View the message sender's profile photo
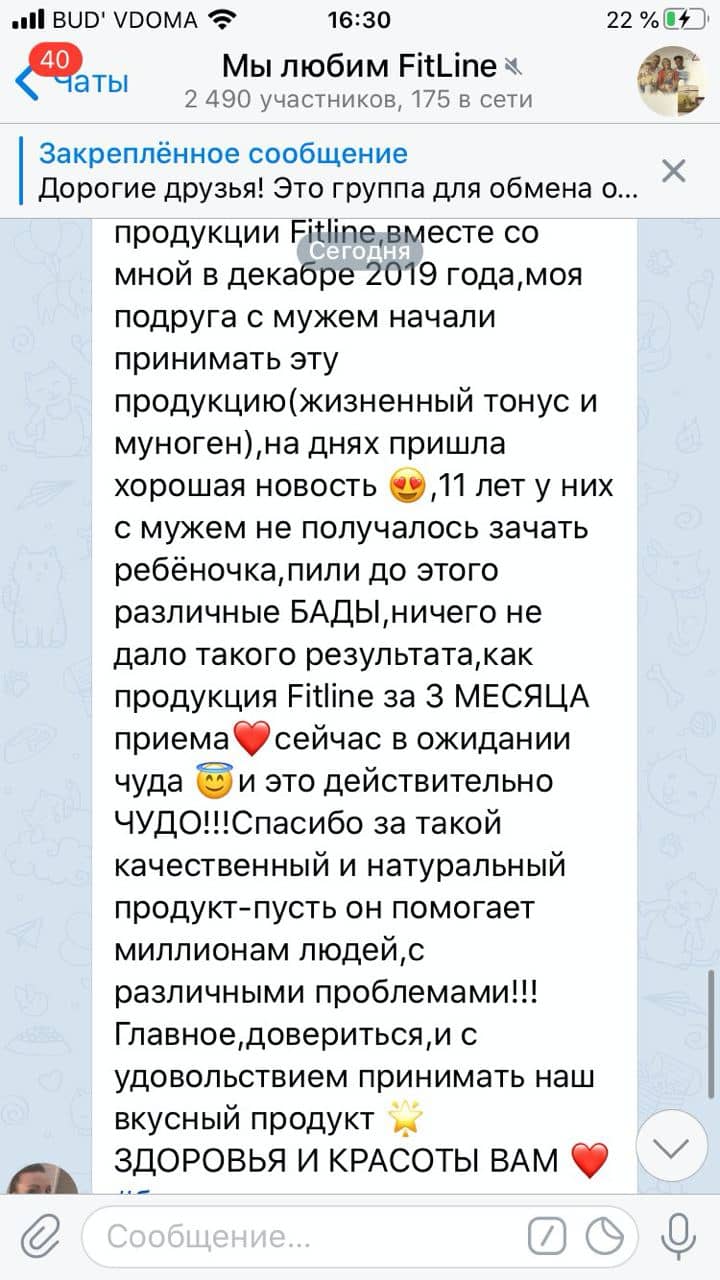The height and width of the screenshot is (1280, 720). point(42,1180)
